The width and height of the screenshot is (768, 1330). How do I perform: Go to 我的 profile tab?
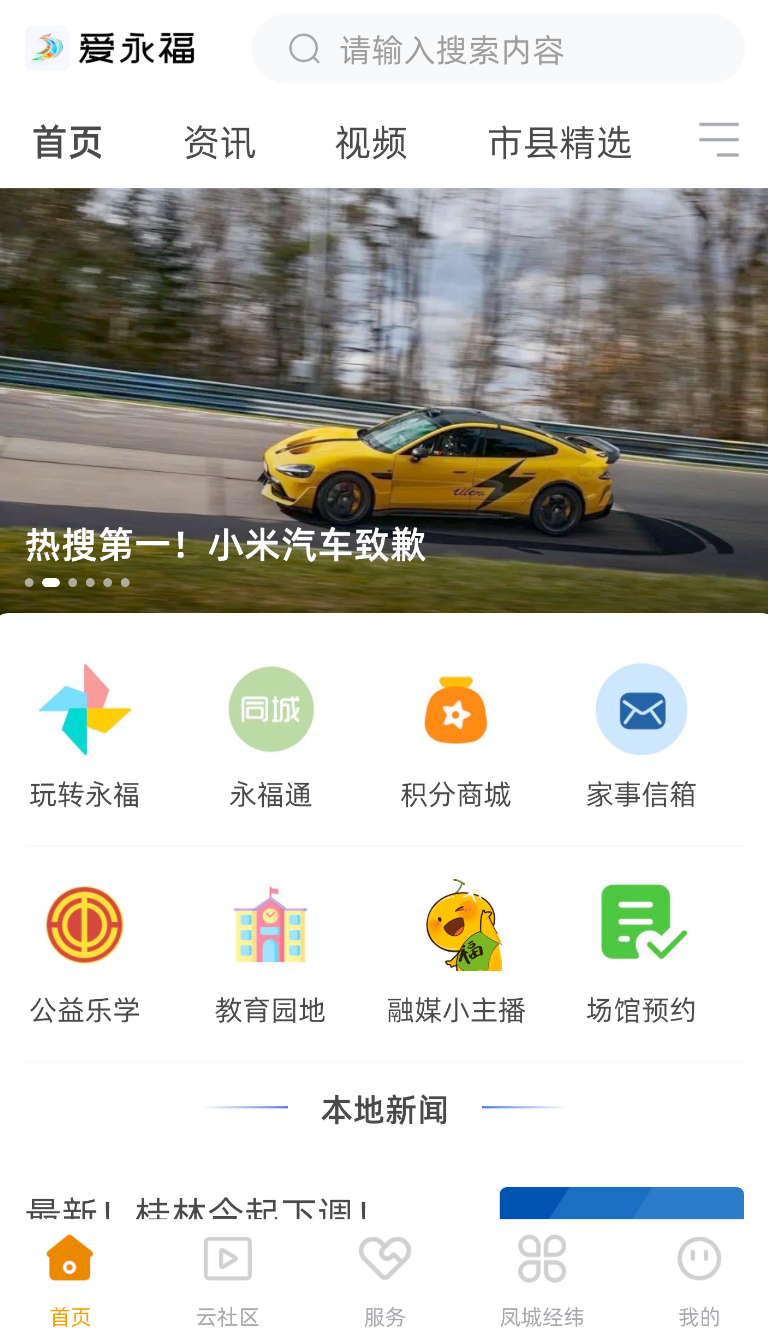(699, 1281)
